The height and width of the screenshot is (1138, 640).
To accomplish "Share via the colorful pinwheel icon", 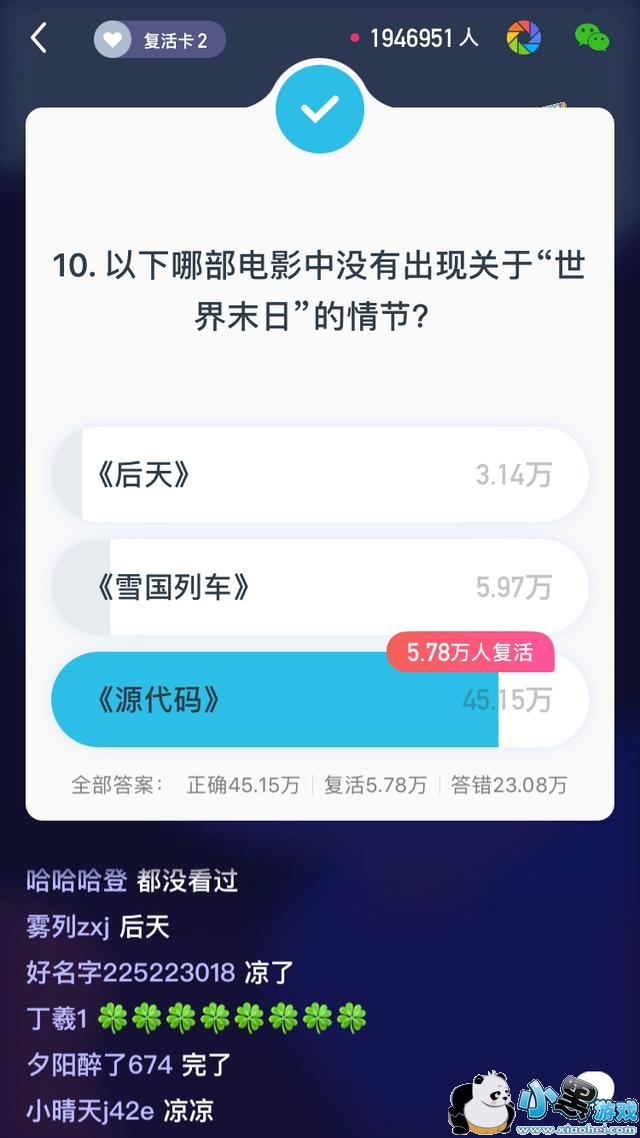I will (x=522, y=39).
